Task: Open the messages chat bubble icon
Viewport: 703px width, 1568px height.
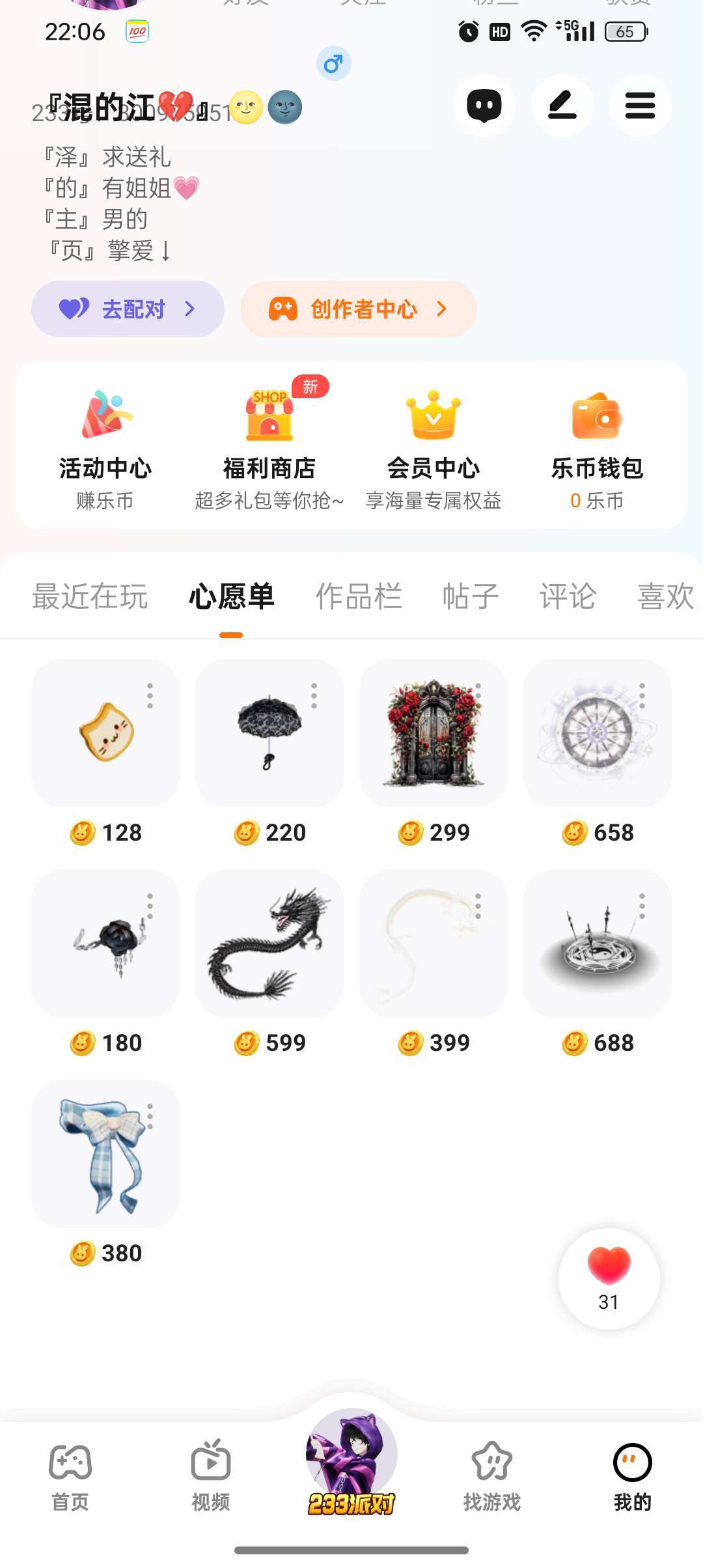Action: tap(484, 106)
